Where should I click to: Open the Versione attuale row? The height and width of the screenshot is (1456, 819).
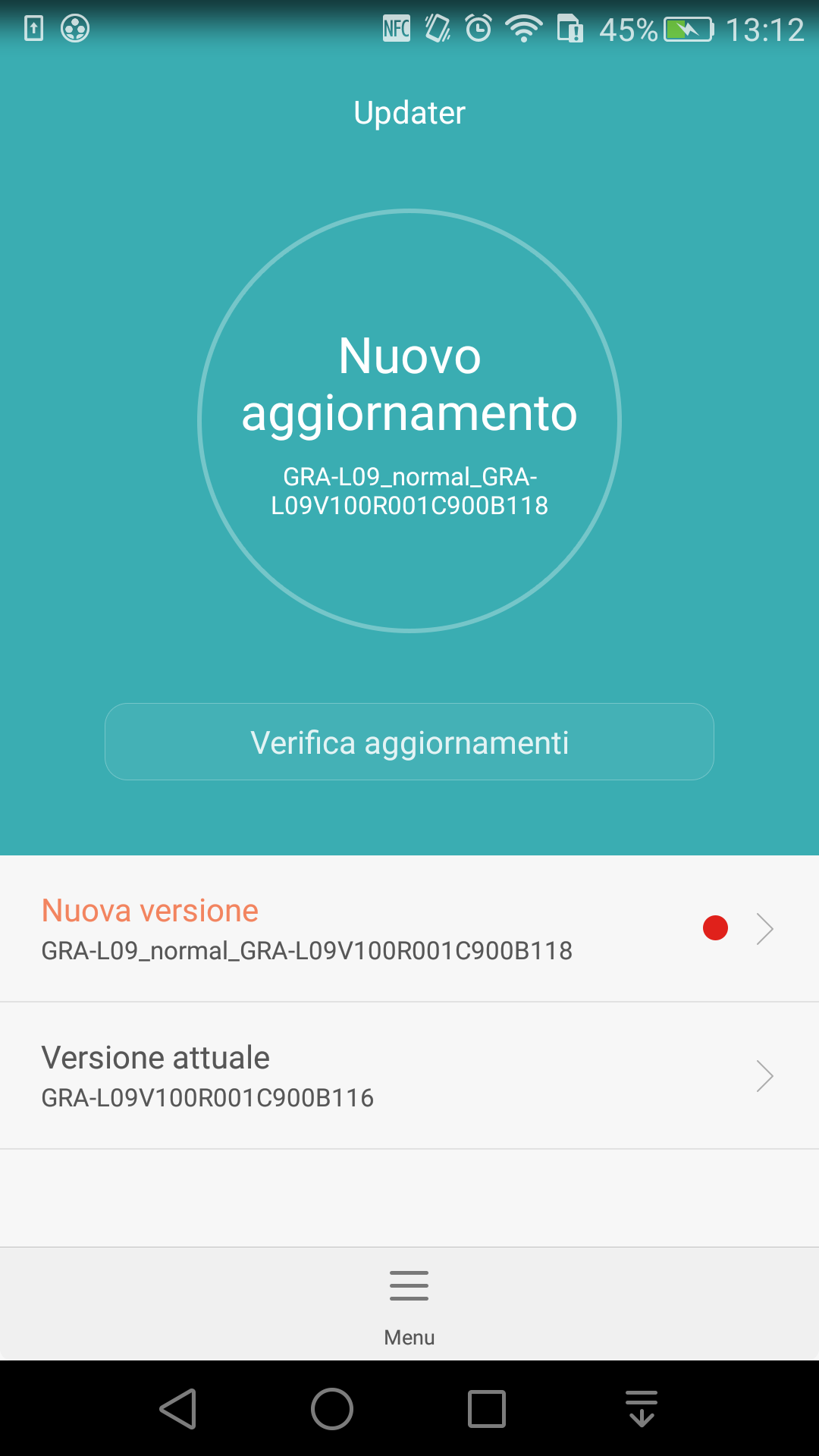pos(409,1076)
